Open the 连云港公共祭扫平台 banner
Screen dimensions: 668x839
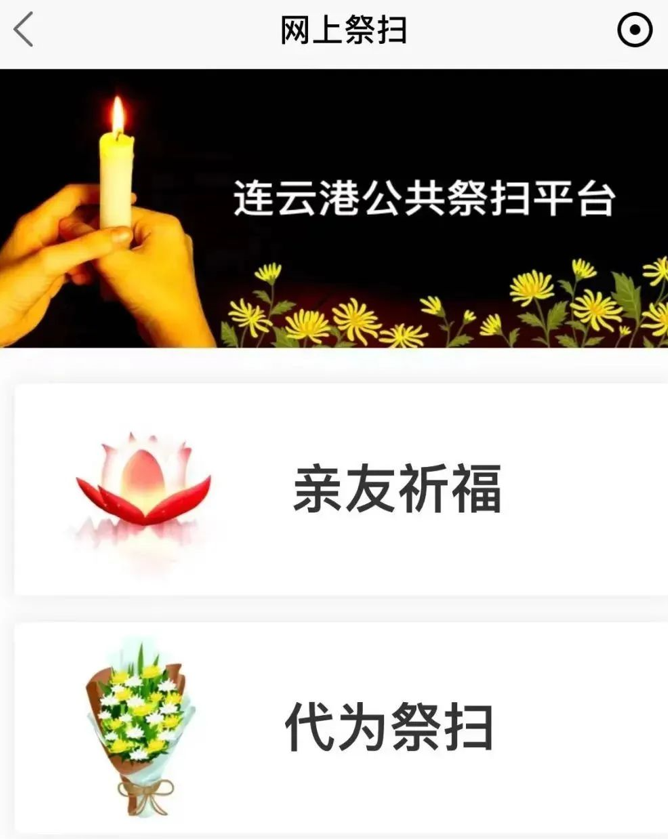pos(334,208)
